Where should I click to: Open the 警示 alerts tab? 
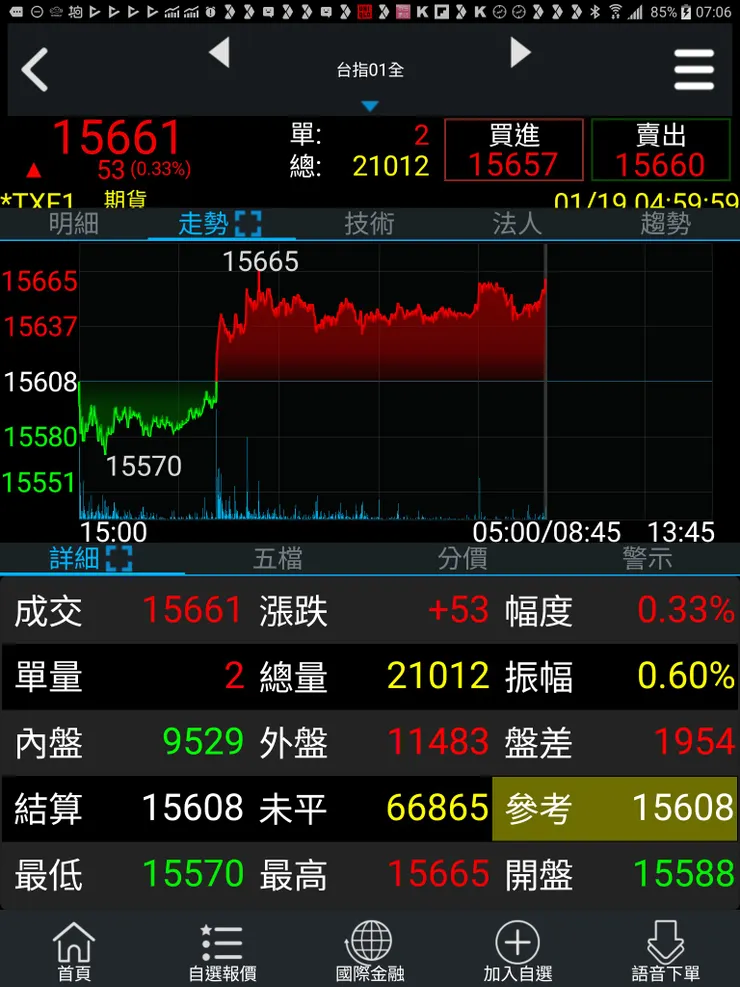pos(647,558)
